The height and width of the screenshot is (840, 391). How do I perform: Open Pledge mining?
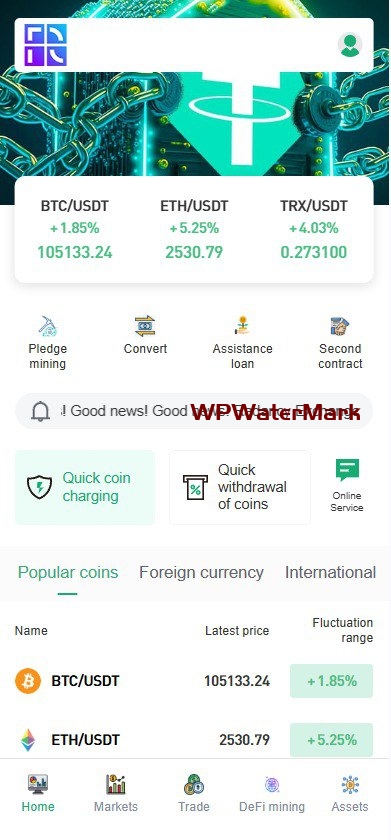click(x=48, y=343)
